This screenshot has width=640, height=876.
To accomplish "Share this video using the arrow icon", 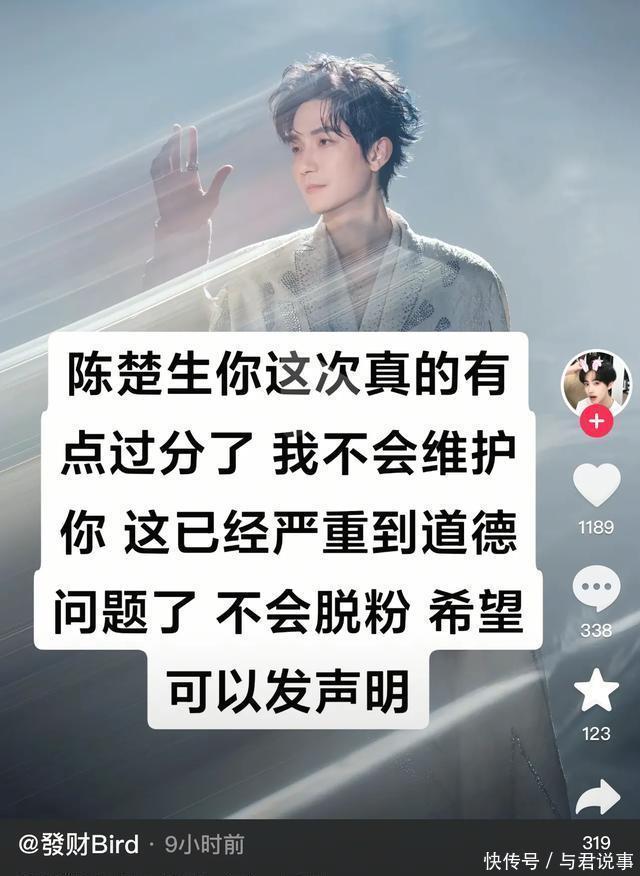I will pos(597,797).
